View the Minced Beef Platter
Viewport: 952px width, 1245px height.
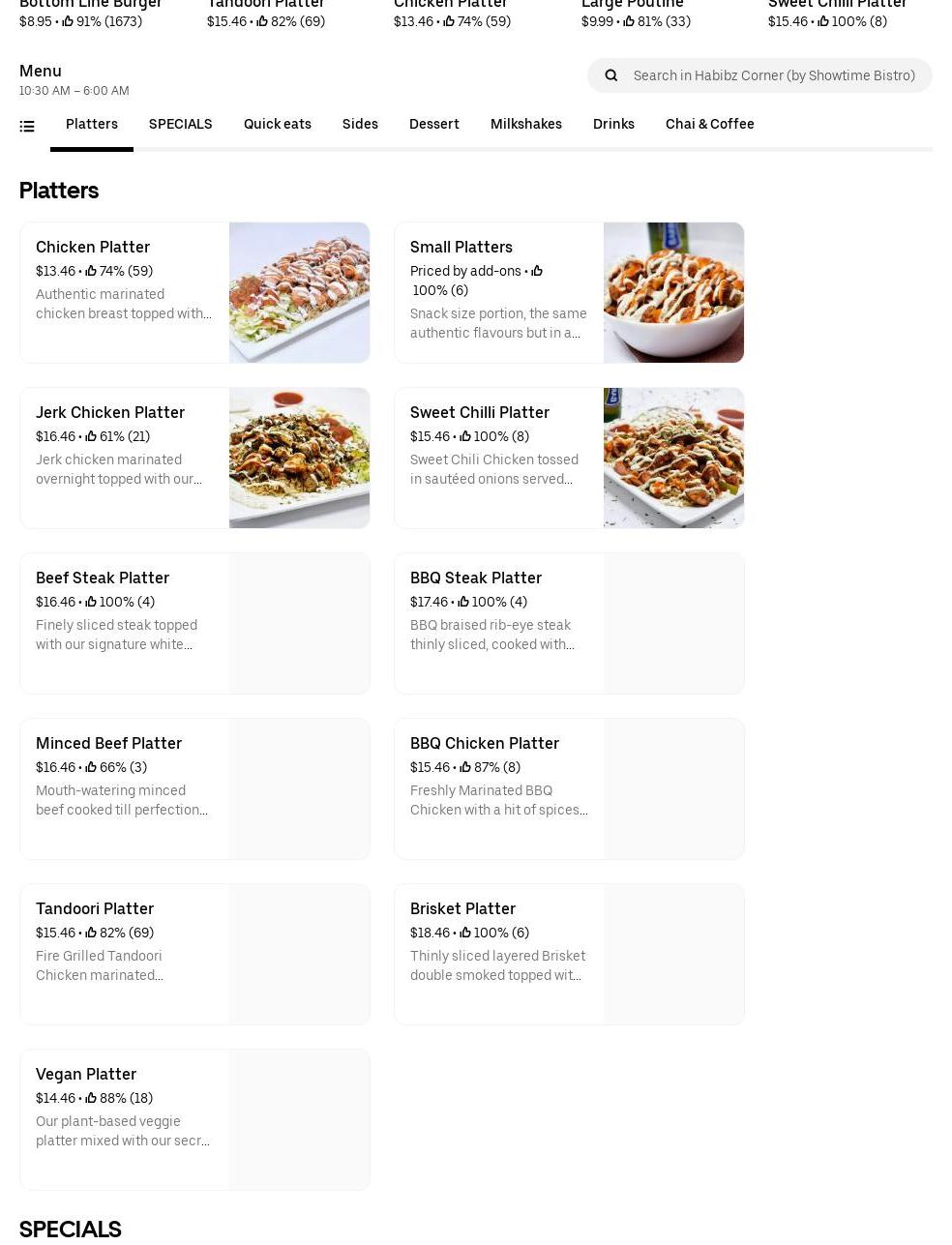point(194,788)
